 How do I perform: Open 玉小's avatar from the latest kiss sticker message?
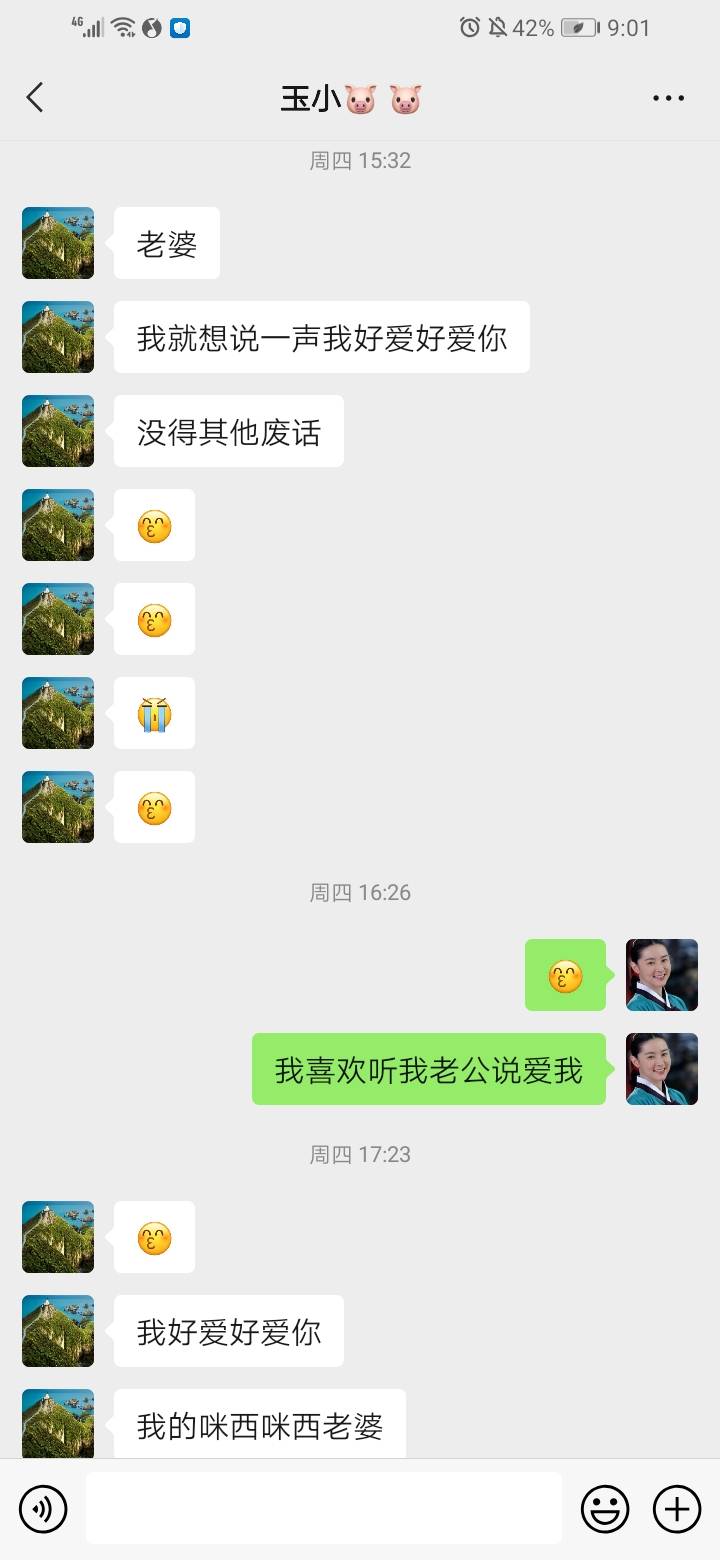57,1237
